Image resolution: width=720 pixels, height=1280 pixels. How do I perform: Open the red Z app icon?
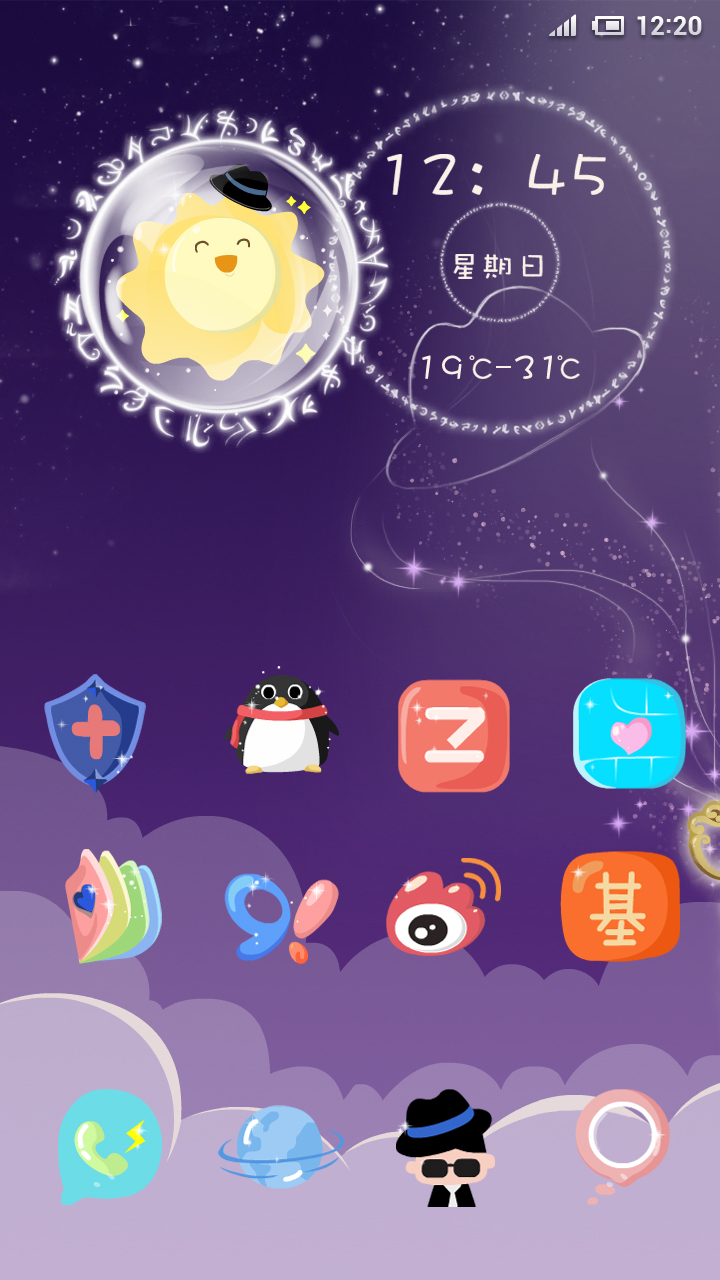(454, 735)
